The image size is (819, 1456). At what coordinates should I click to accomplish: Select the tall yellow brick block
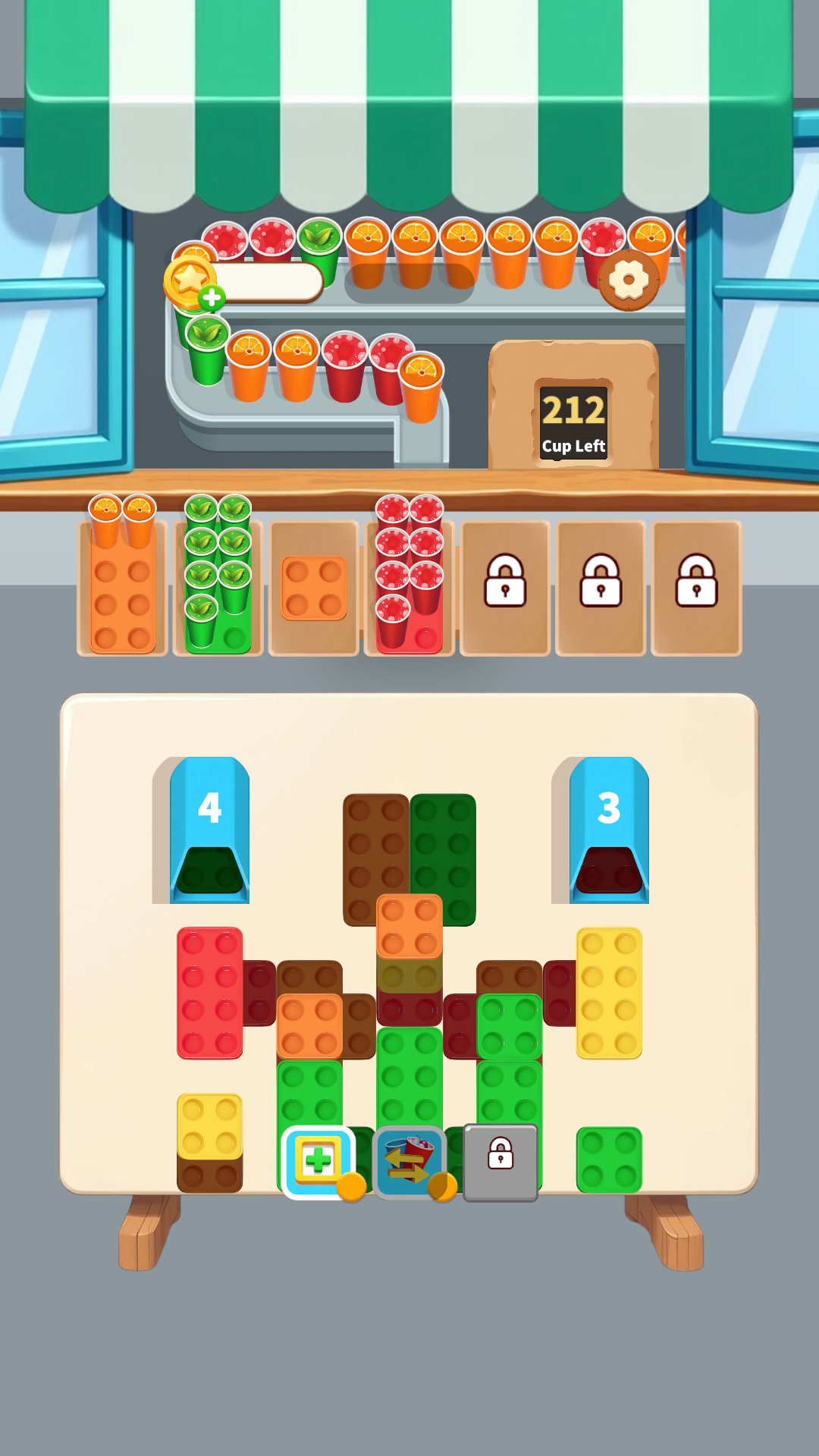click(609, 992)
